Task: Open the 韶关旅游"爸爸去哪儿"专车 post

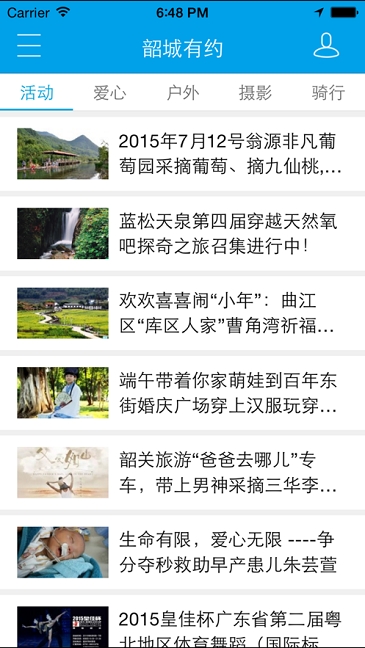Action: 182,473
